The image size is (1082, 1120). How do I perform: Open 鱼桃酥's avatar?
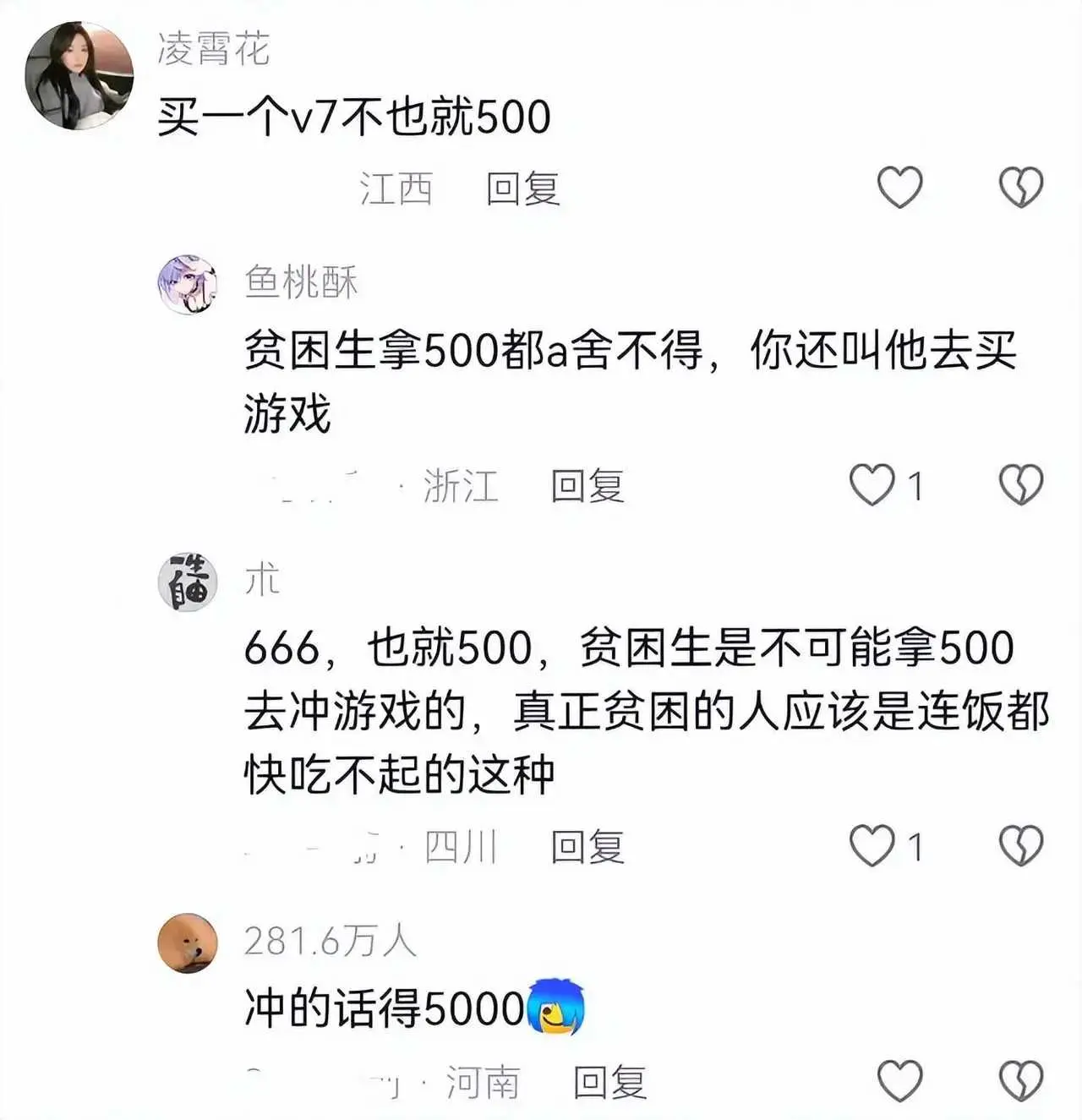(x=188, y=285)
